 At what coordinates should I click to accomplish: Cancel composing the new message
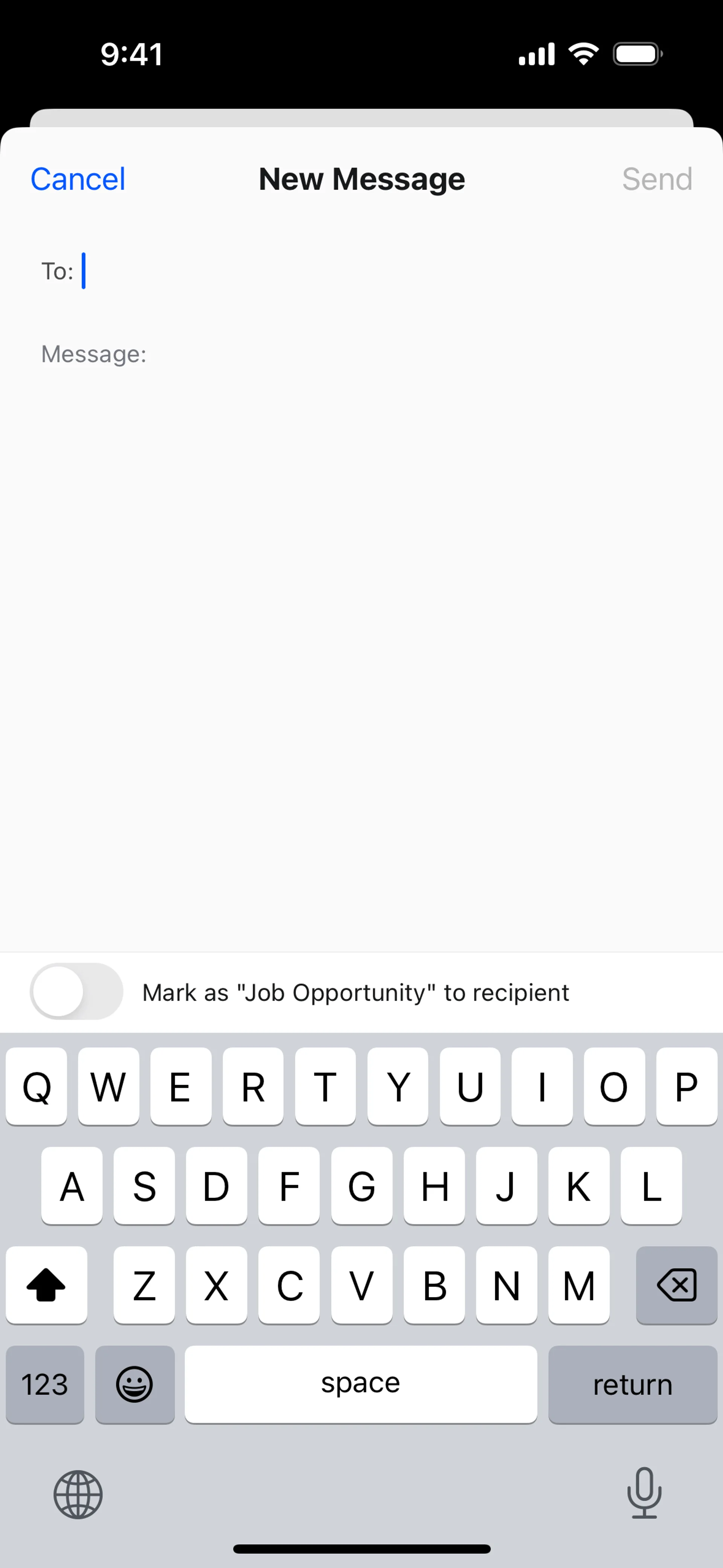click(x=77, y=178)
